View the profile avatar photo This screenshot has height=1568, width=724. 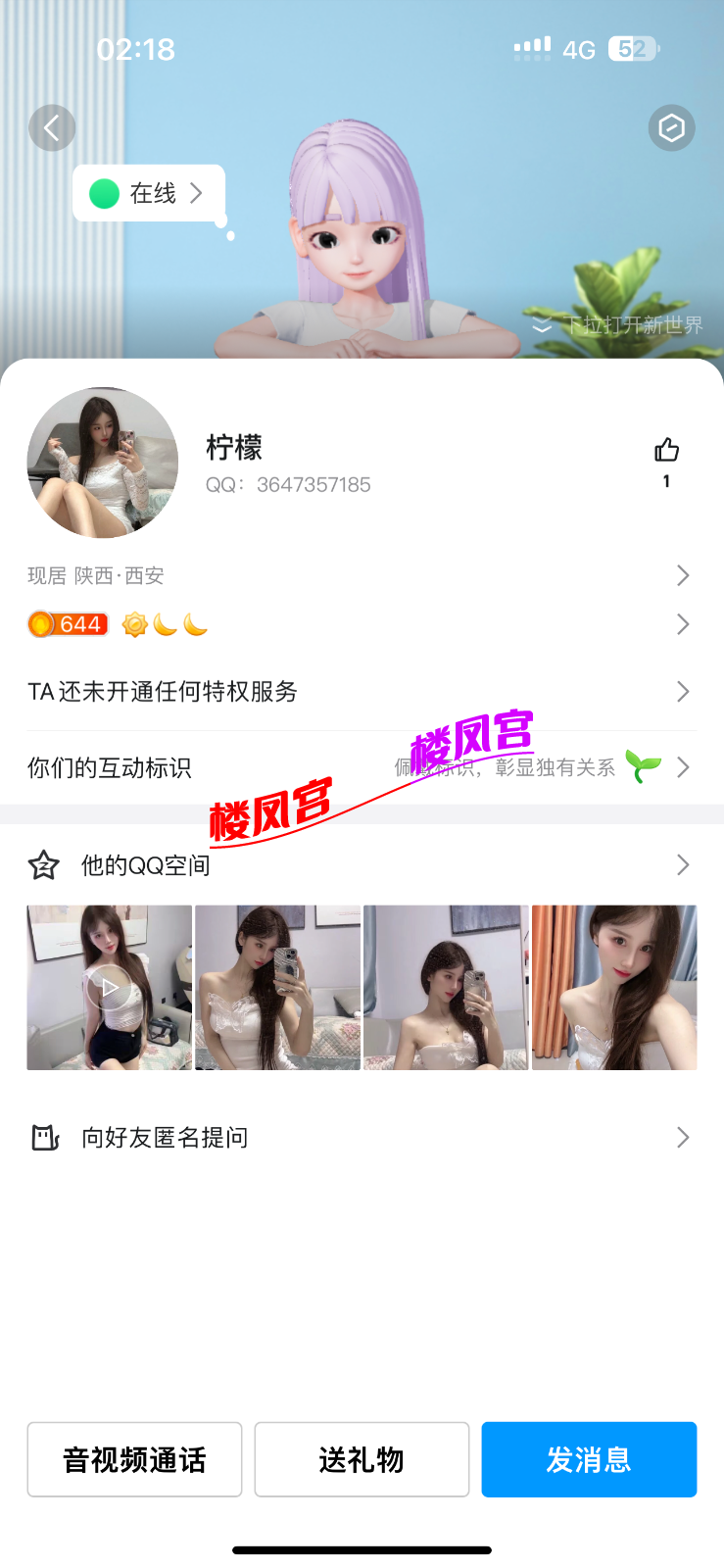(103, 463)
